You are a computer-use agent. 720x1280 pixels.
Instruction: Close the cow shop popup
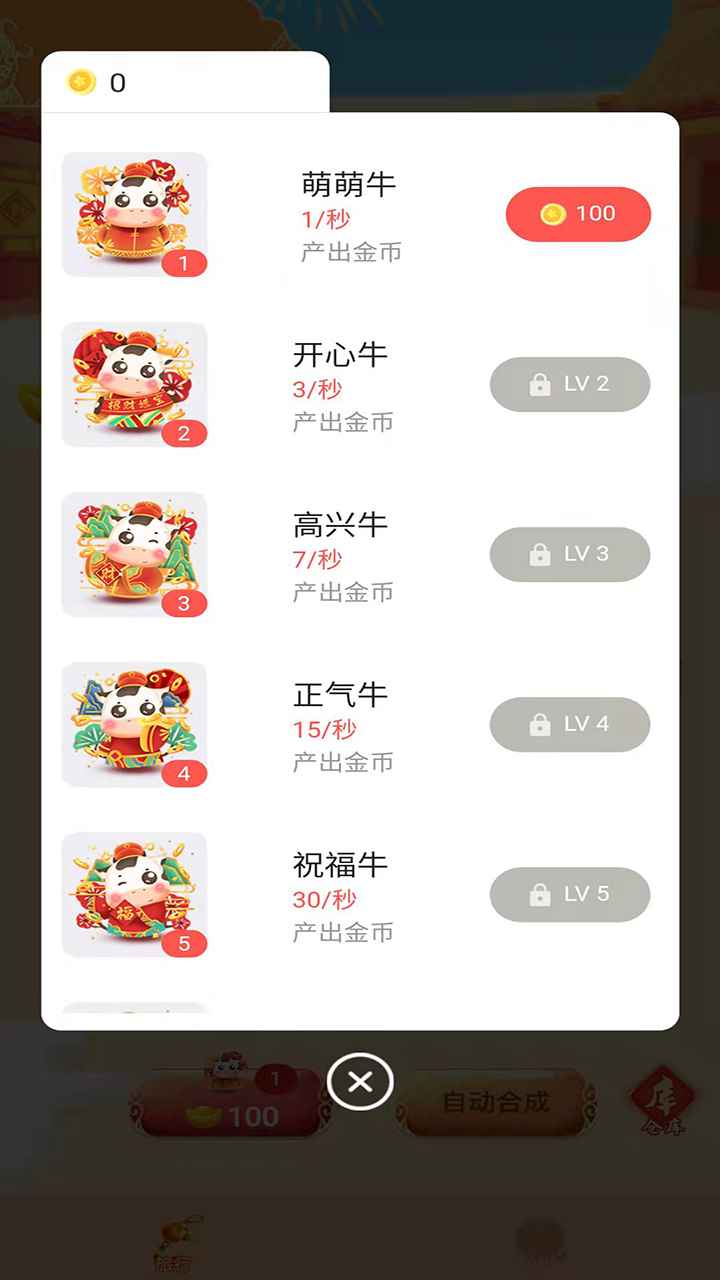pos(360,1081)
